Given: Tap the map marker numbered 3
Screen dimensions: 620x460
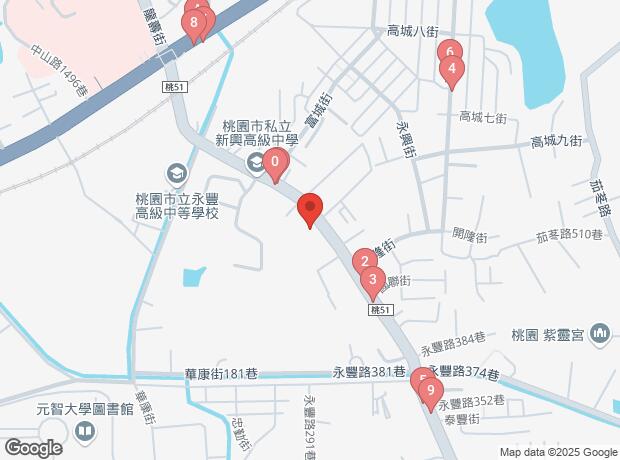Looking at the screenshot, I should click(x=372, y=280).
